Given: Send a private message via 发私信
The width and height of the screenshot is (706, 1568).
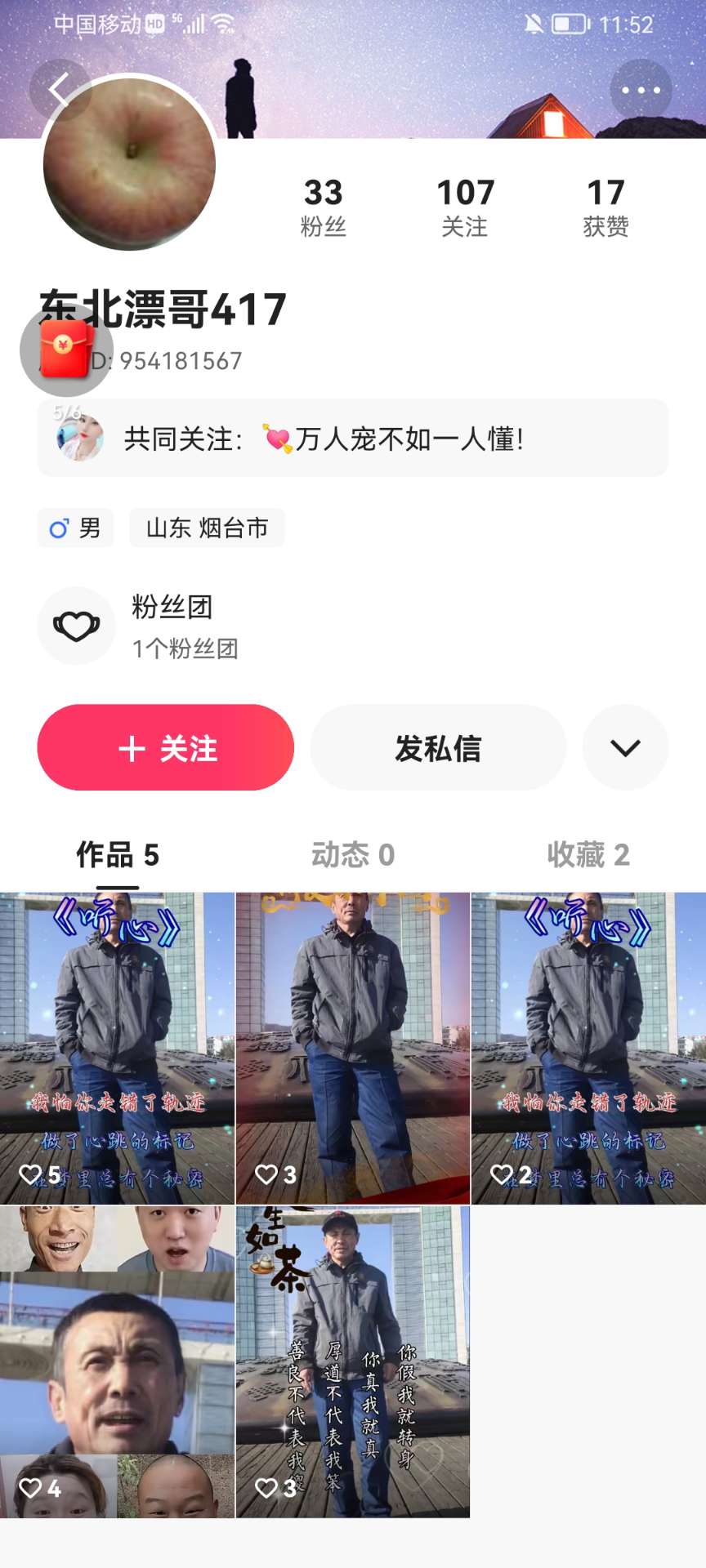Looking at the screenshot, I should coord(438,748).
